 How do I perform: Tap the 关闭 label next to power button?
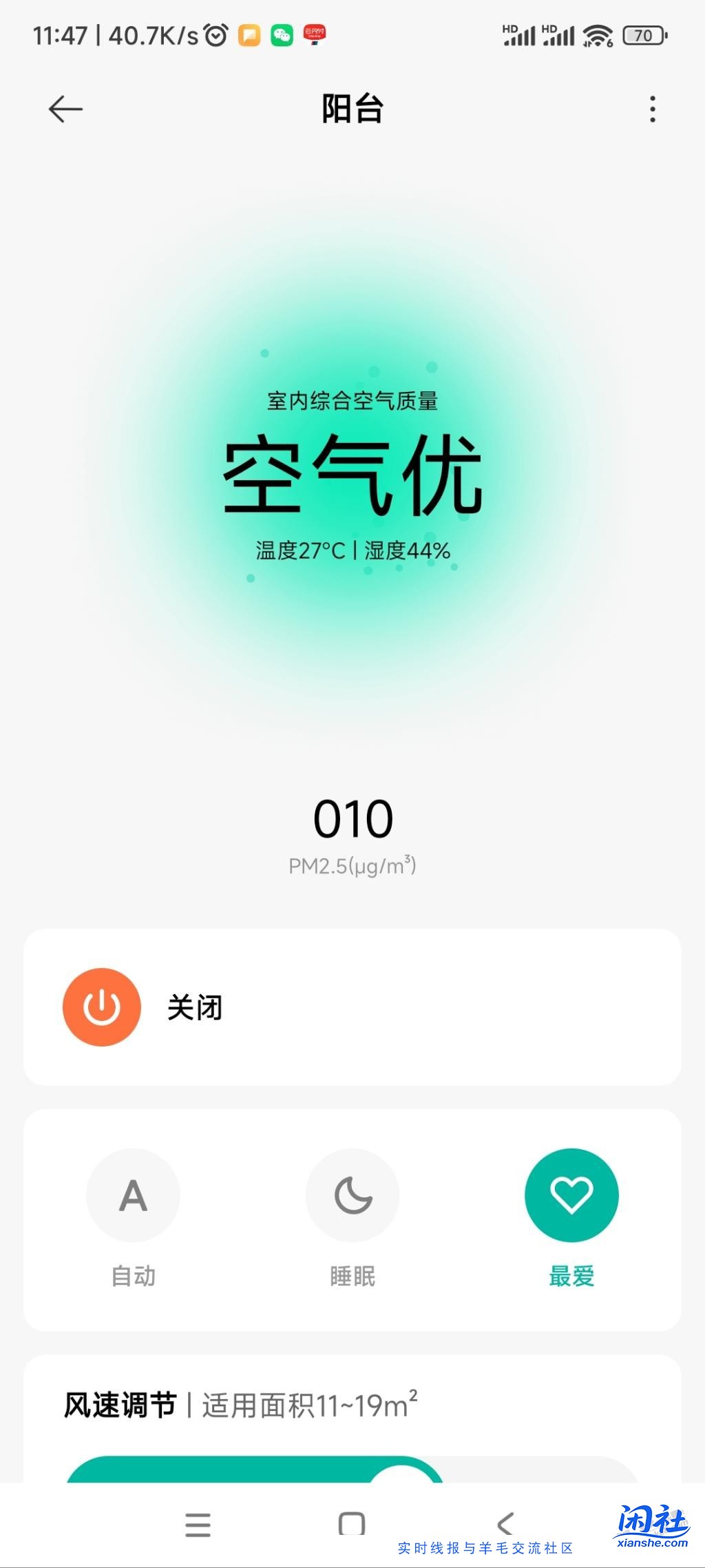193,1007
